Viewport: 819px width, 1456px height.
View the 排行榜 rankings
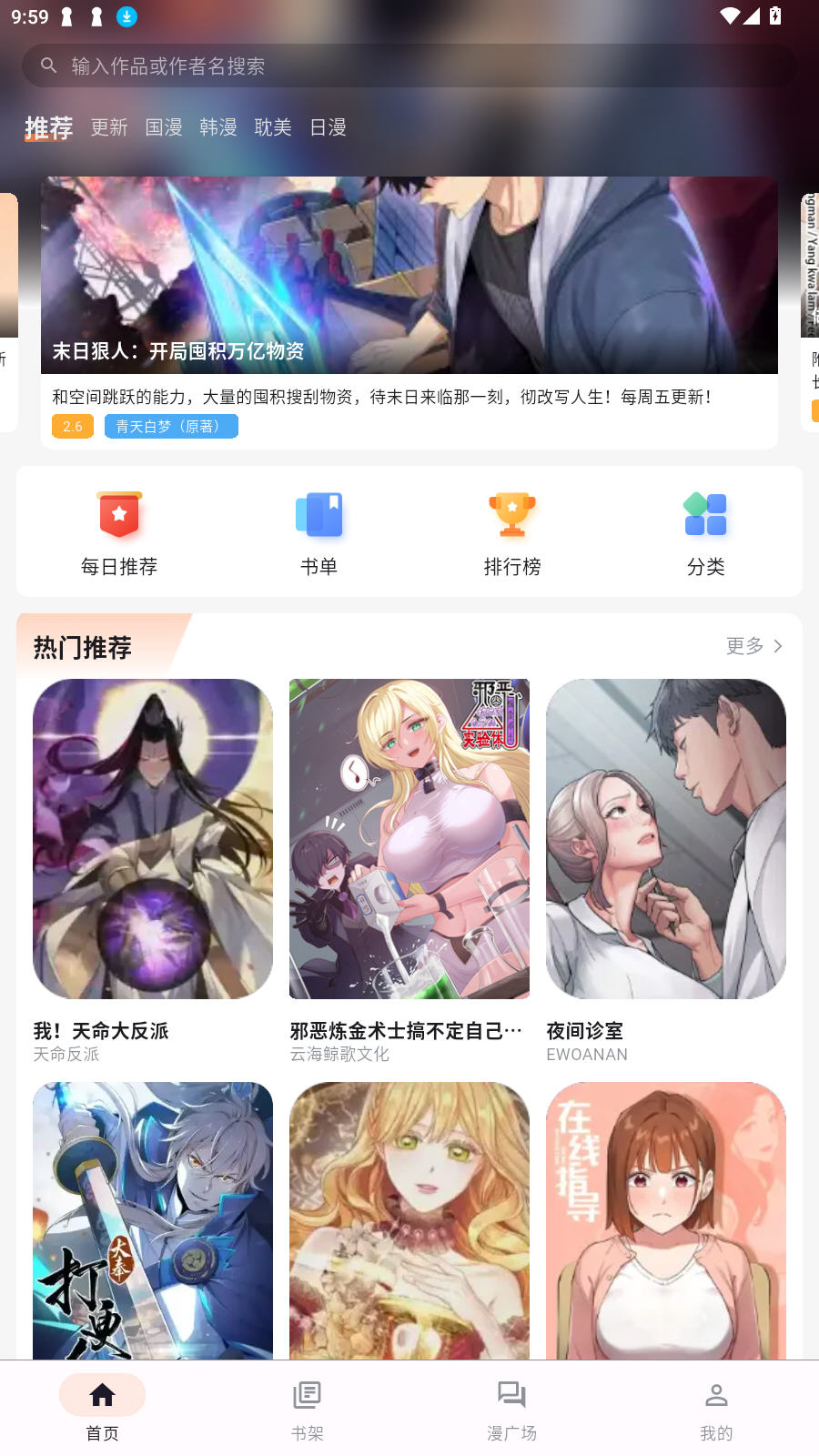512,533
